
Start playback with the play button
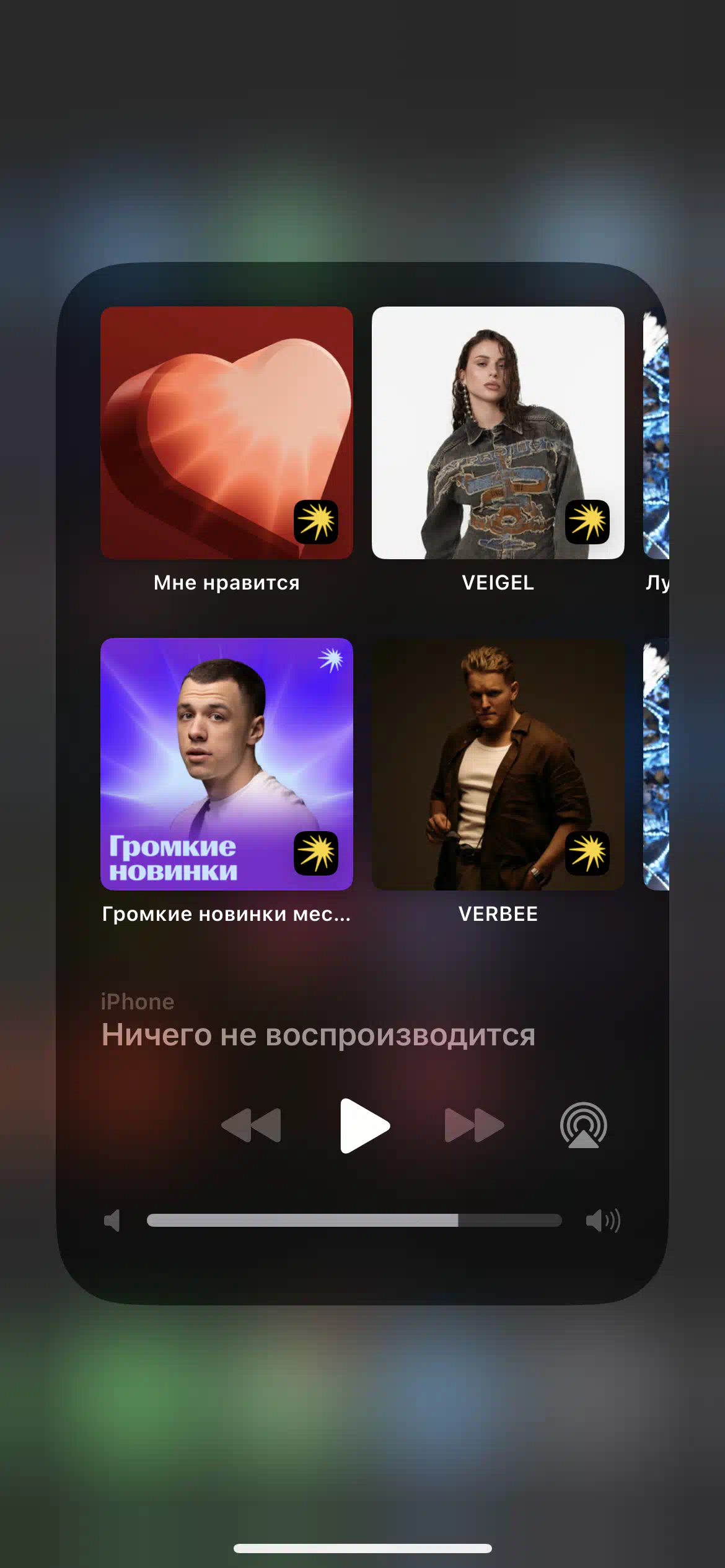point(364,1125)
